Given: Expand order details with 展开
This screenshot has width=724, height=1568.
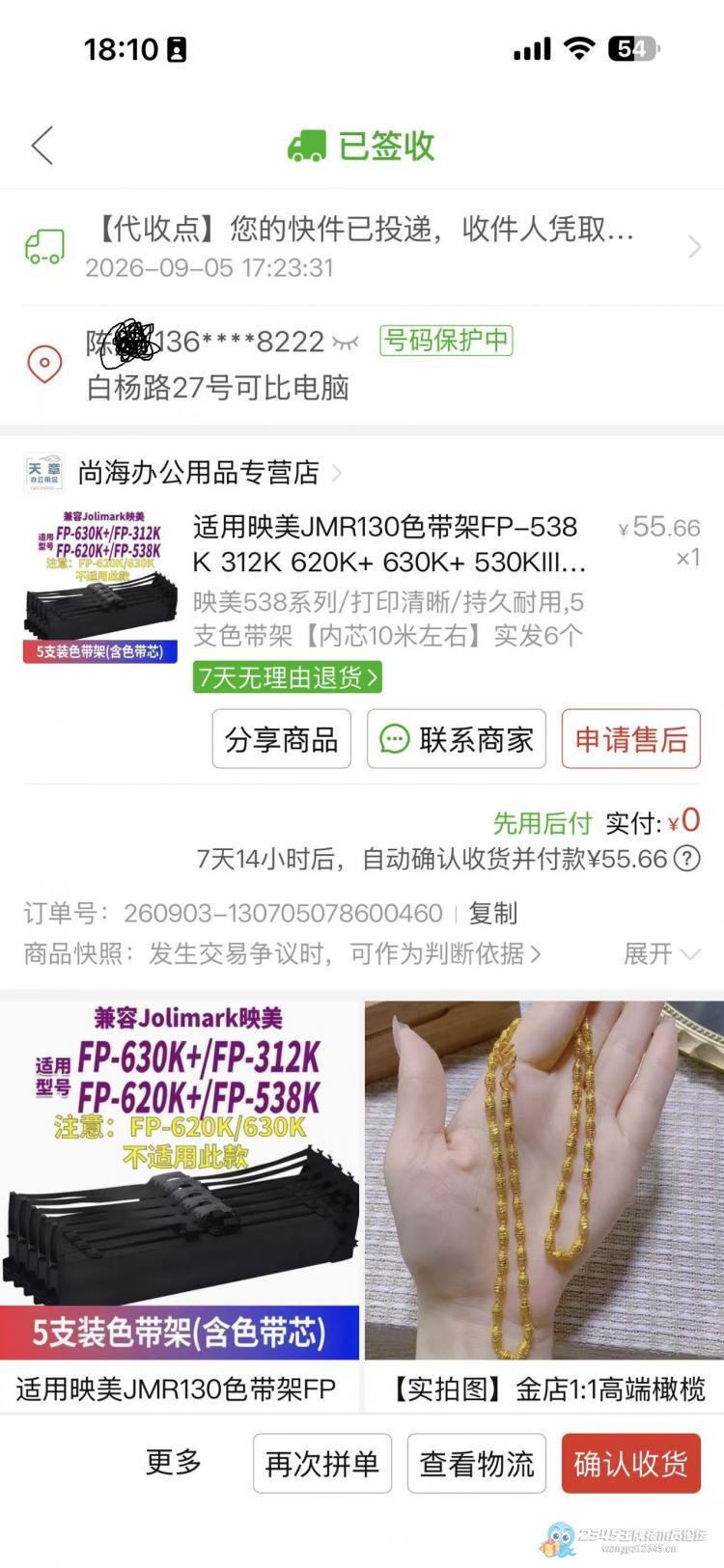Looking at the screenshot, I should [661, 953].
